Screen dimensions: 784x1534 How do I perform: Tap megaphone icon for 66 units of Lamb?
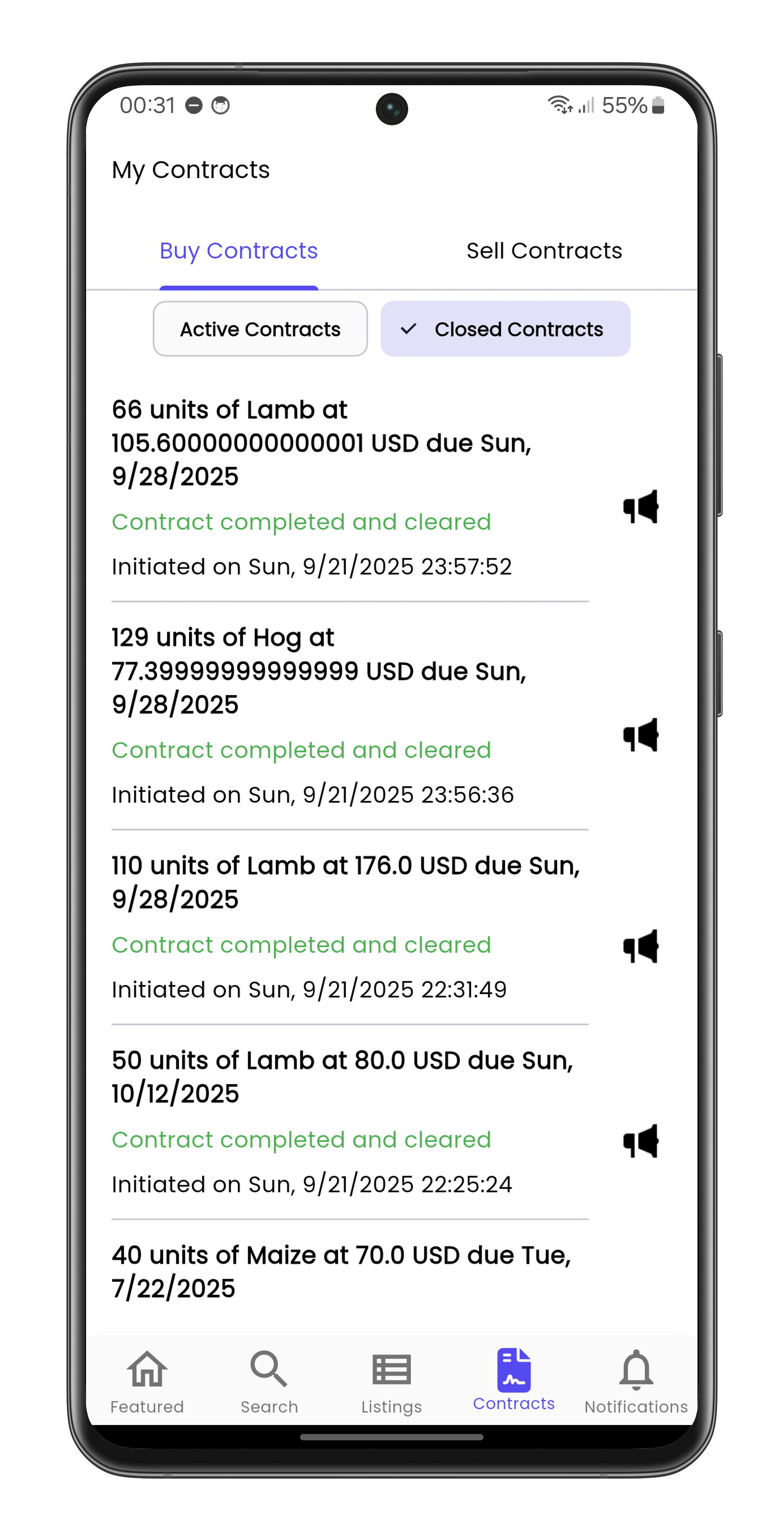[640, 507]
